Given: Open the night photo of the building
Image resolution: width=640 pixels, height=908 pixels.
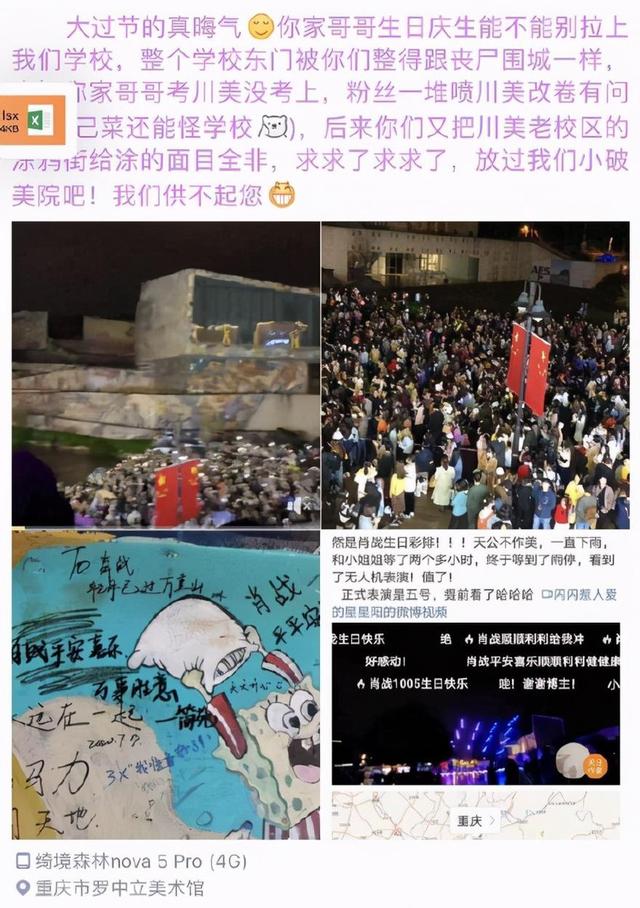Looking at the screenshot, I should [x=166, y=375].
